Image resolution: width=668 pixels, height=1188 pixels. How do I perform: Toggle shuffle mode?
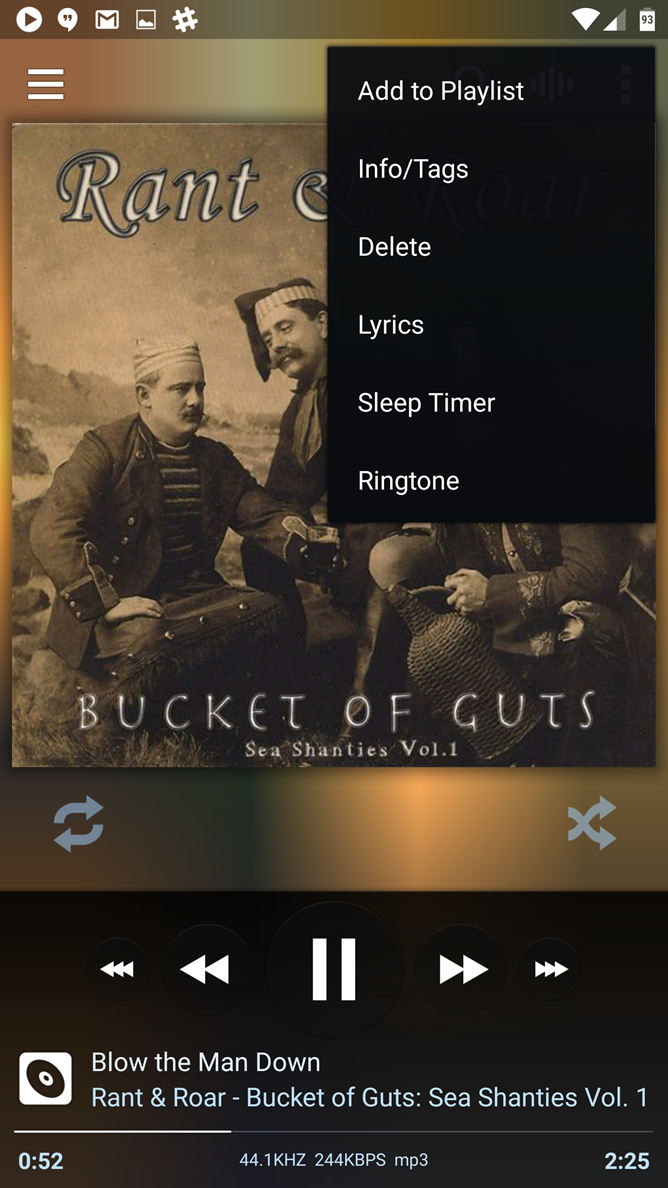(x=592, y=823)
